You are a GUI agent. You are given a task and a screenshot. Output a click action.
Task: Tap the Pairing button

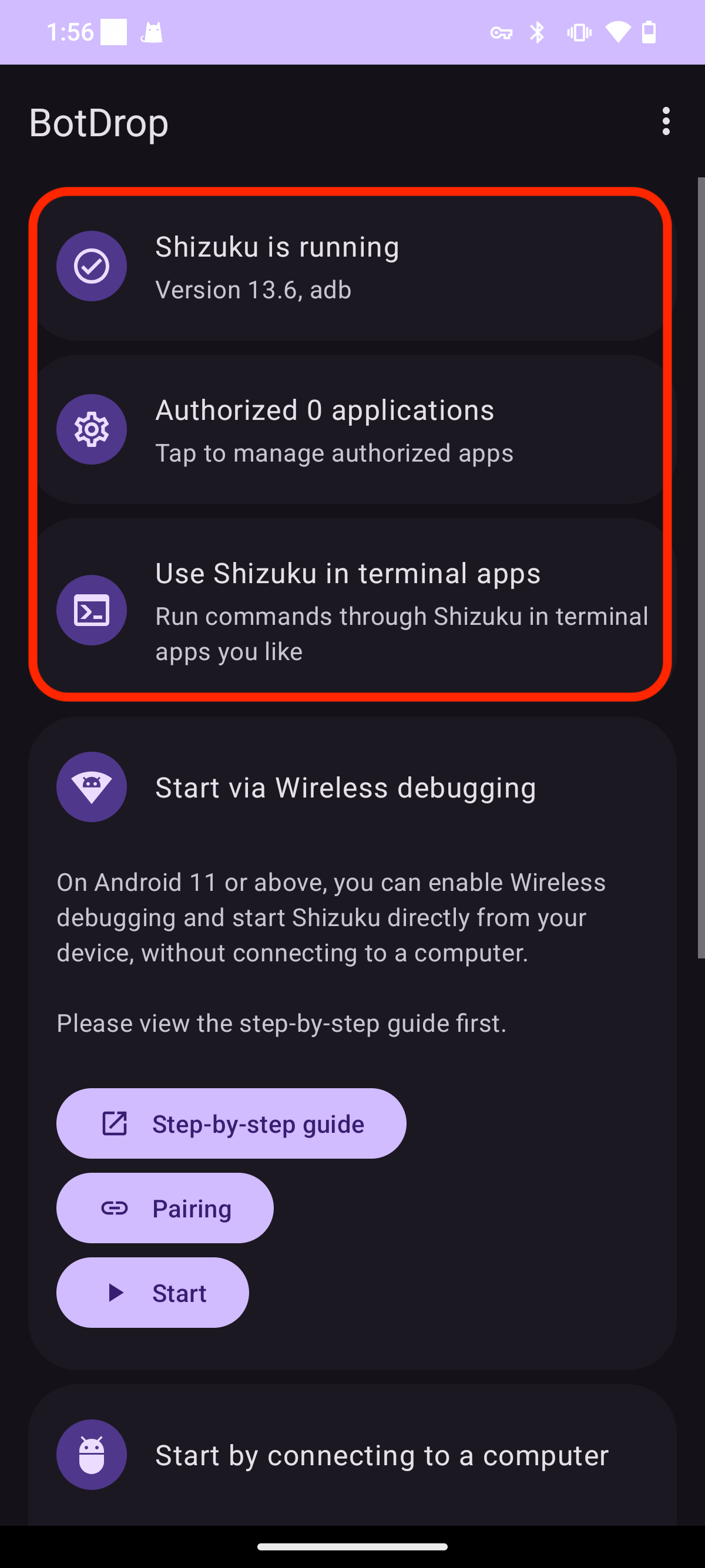(164, 1208)
